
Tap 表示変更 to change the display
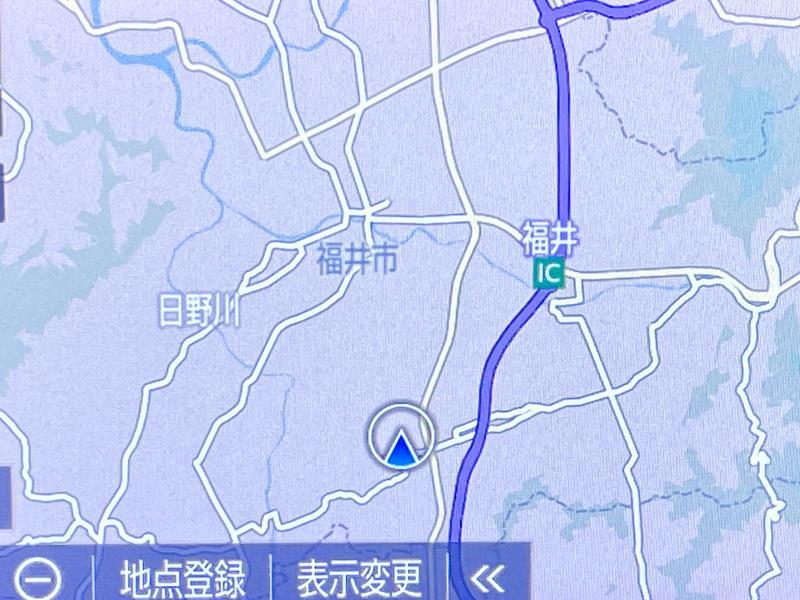[x=359, y=578]
